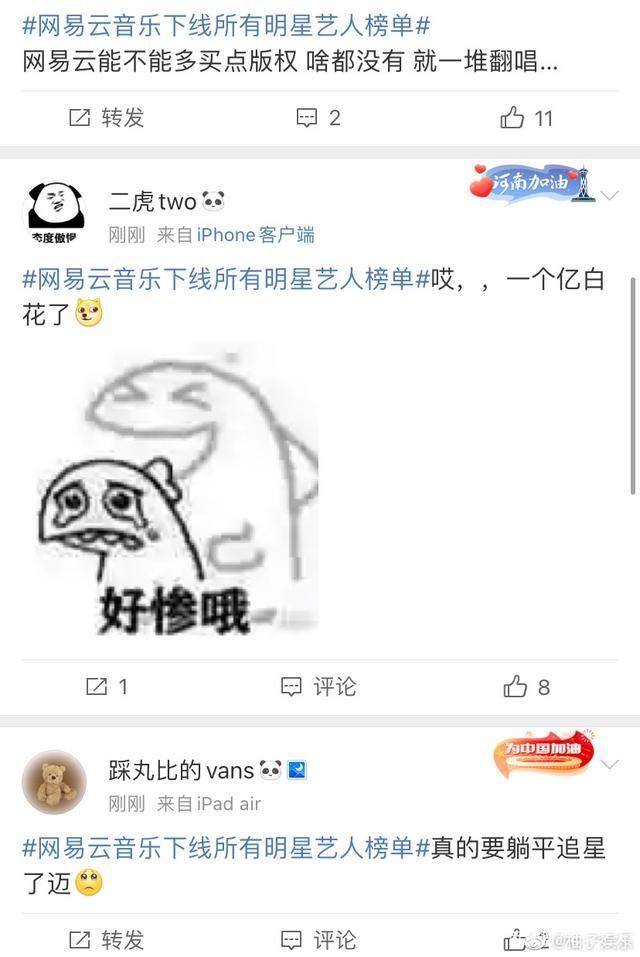Viewport: 640px width, 957px height.
Task: Open the 2 comments on the top post
Action: click(319, 118)
